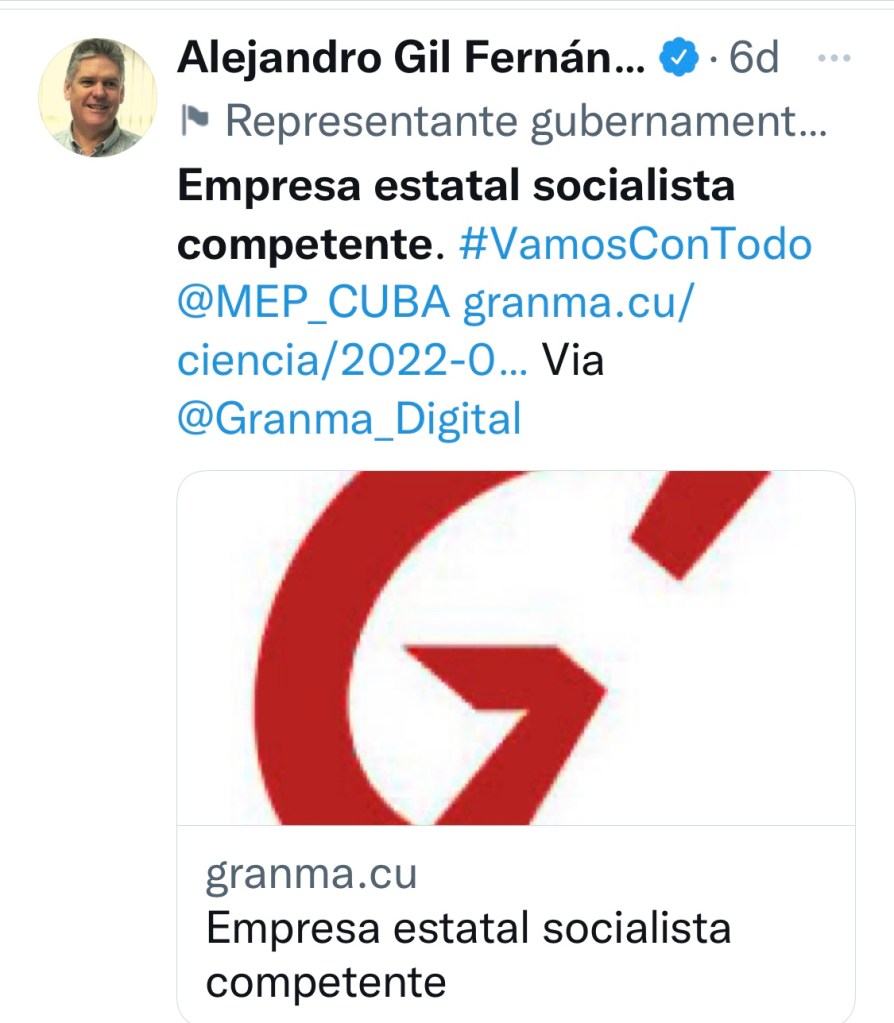The image size is (894, 1023).
Task: Open Alejandro Gil Fernández's profile picture
Action: [x=97, y=98]
